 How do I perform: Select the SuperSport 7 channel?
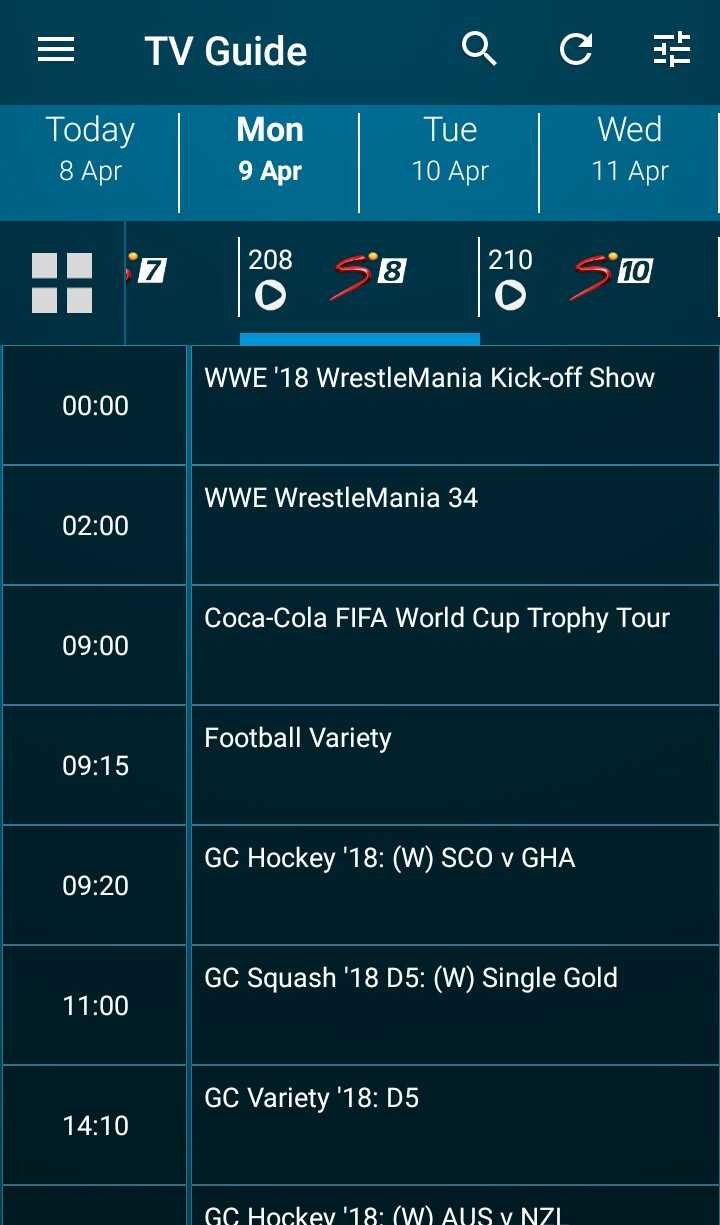146,270
